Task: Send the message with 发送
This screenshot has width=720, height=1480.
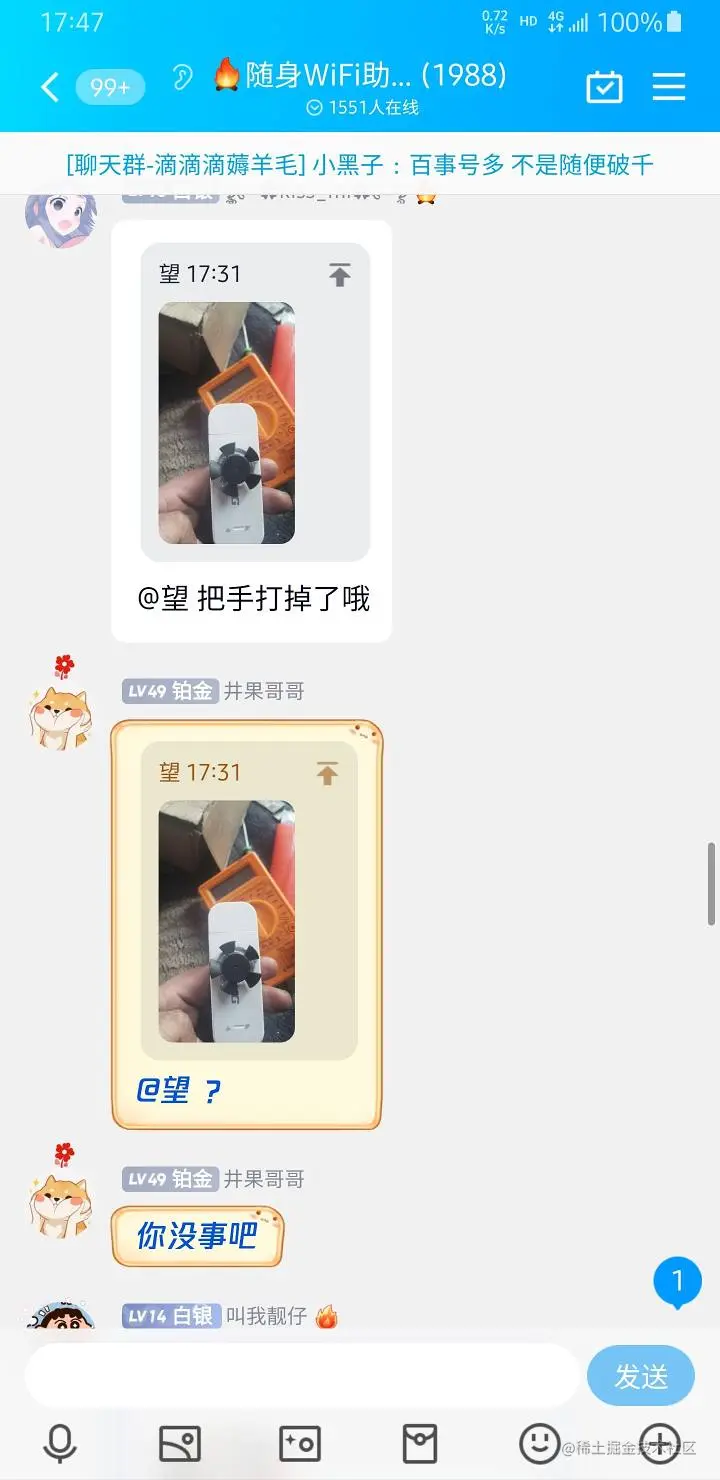Action: [x=640, y=1376]
